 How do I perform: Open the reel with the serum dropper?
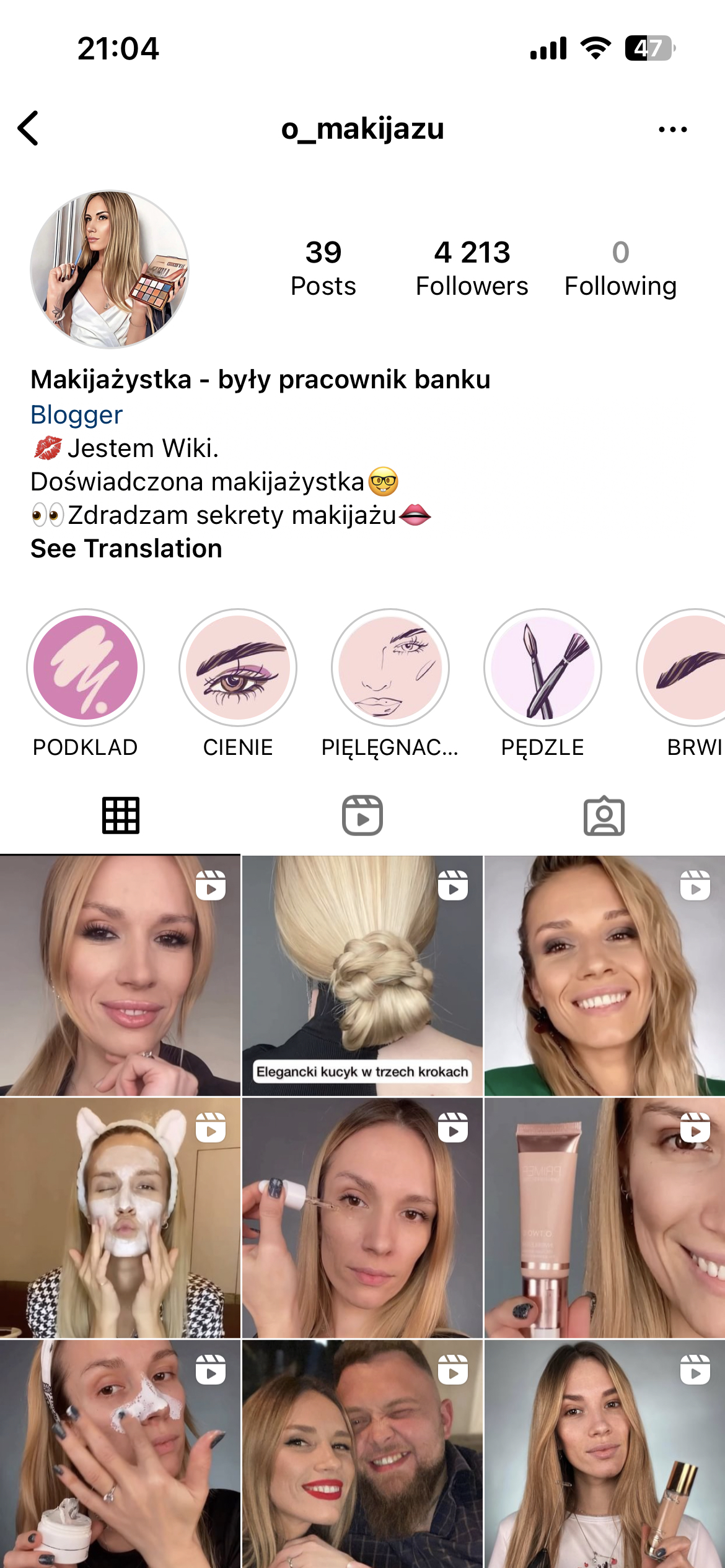tap(362, 1217)
